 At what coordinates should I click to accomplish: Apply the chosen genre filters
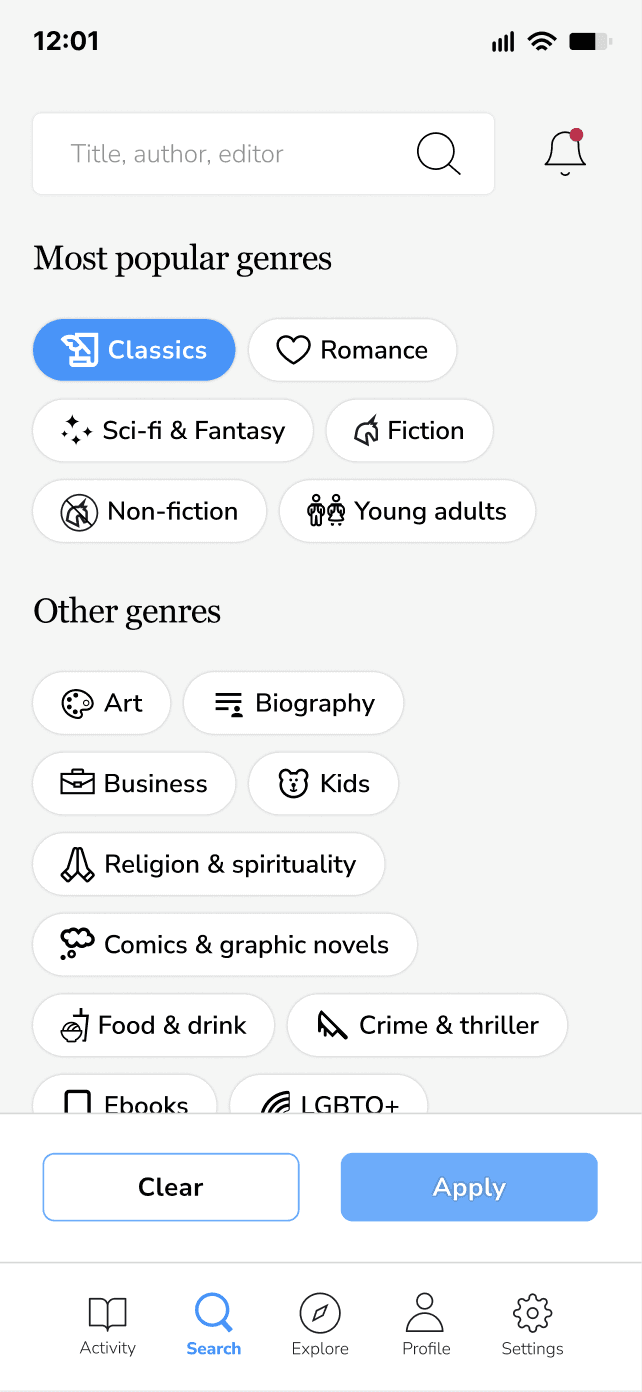point(469,1187)
